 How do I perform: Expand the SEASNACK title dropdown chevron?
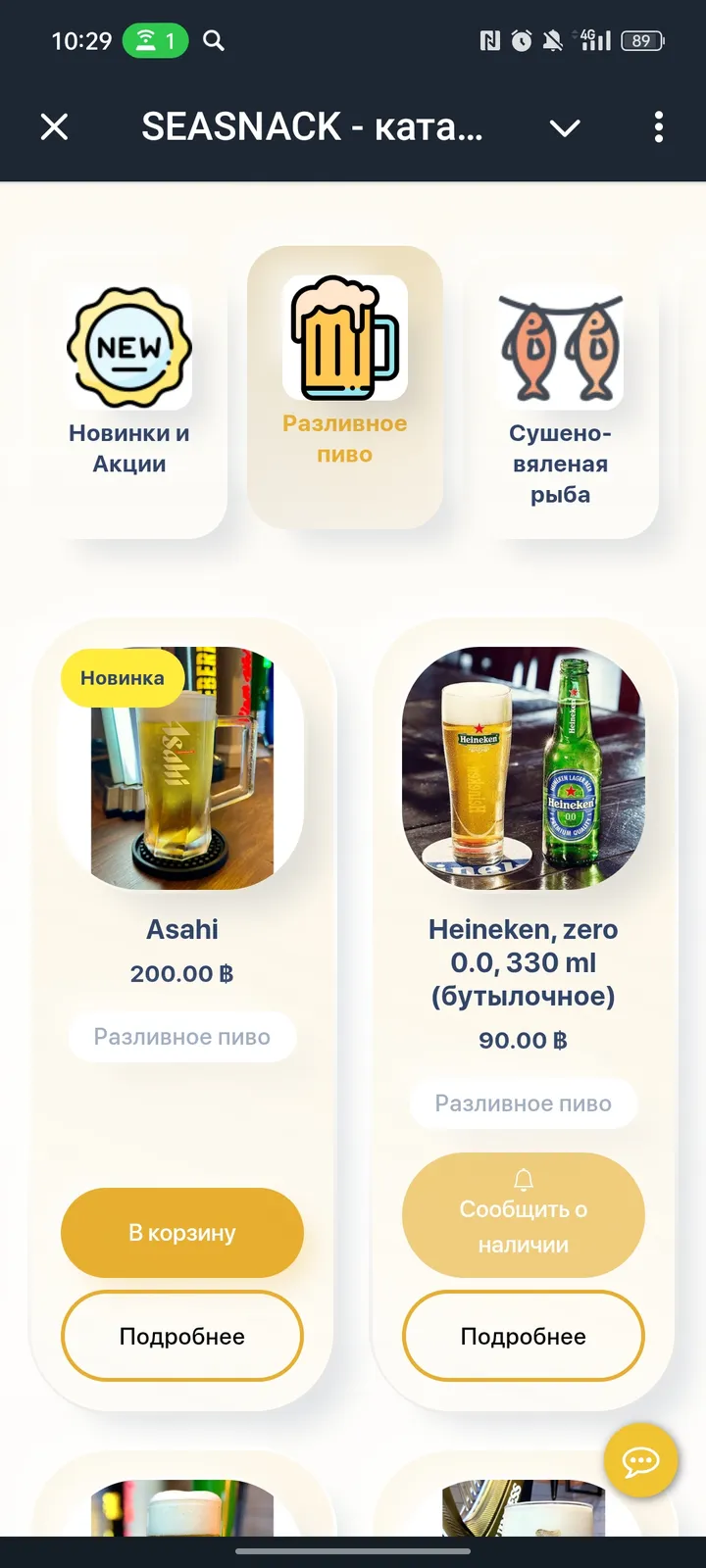[x=566, y=127]
